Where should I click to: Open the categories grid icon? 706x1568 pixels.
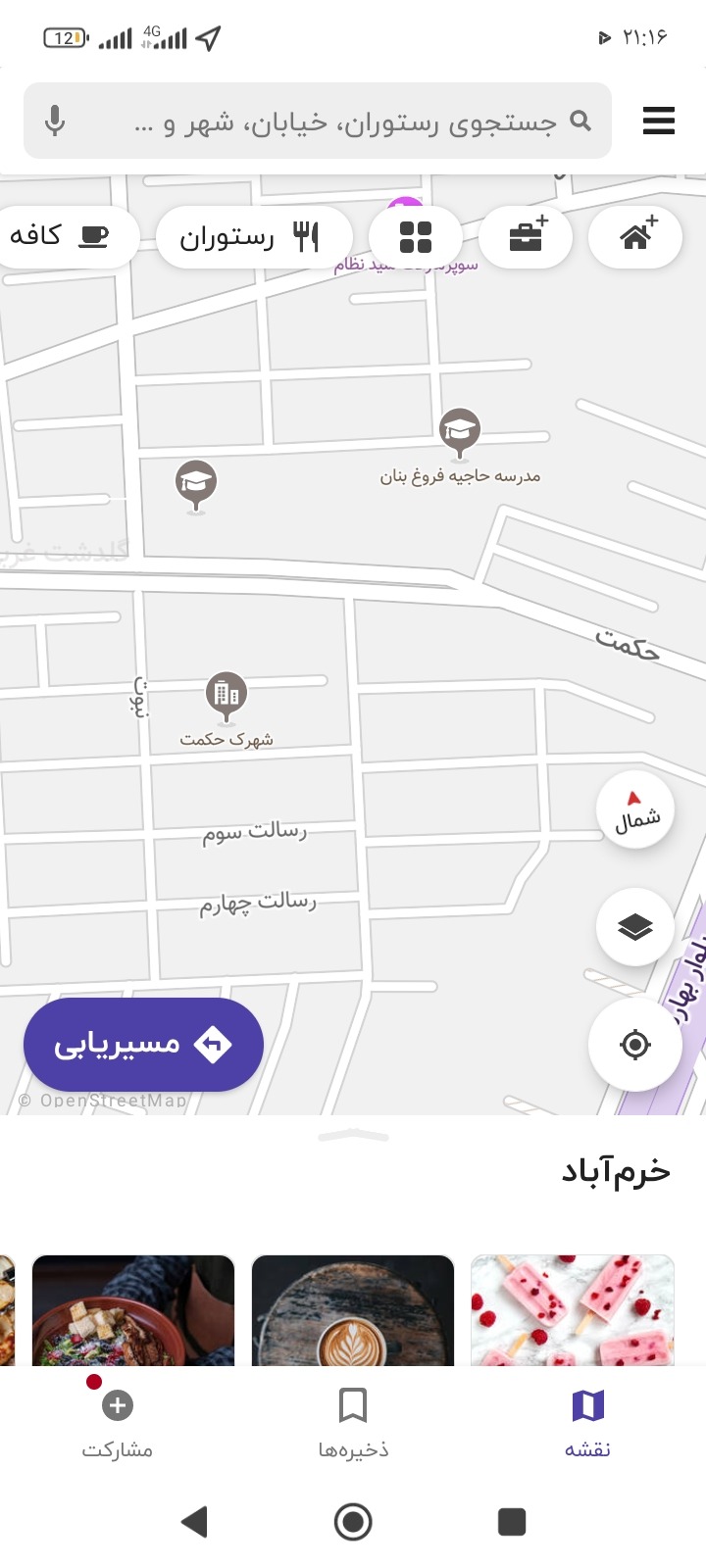click(416, 236)
